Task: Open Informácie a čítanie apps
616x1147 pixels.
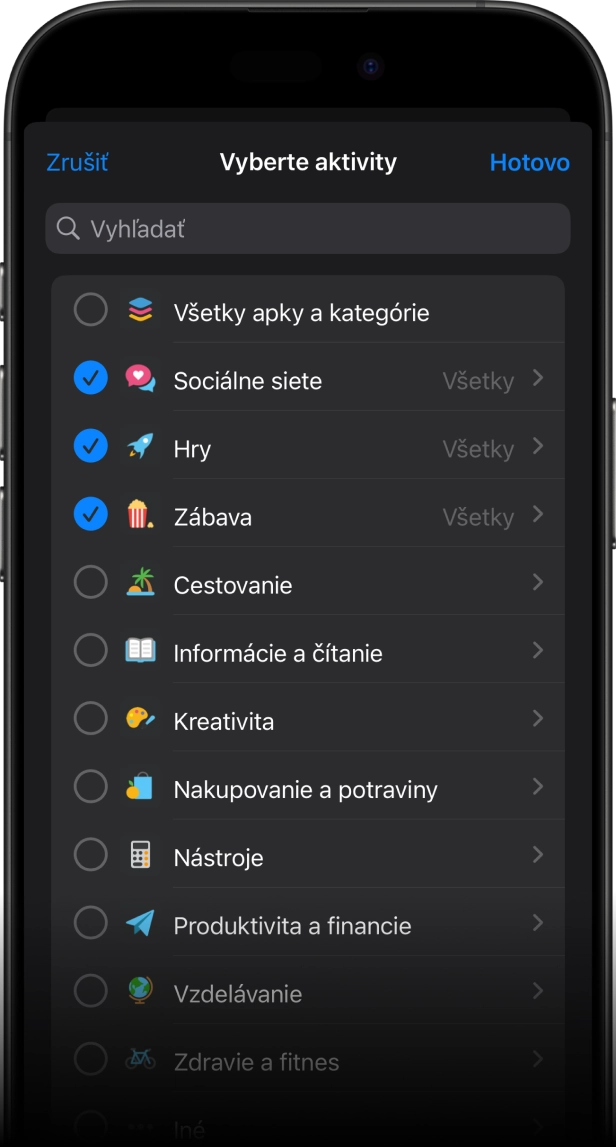Action: 538,651
